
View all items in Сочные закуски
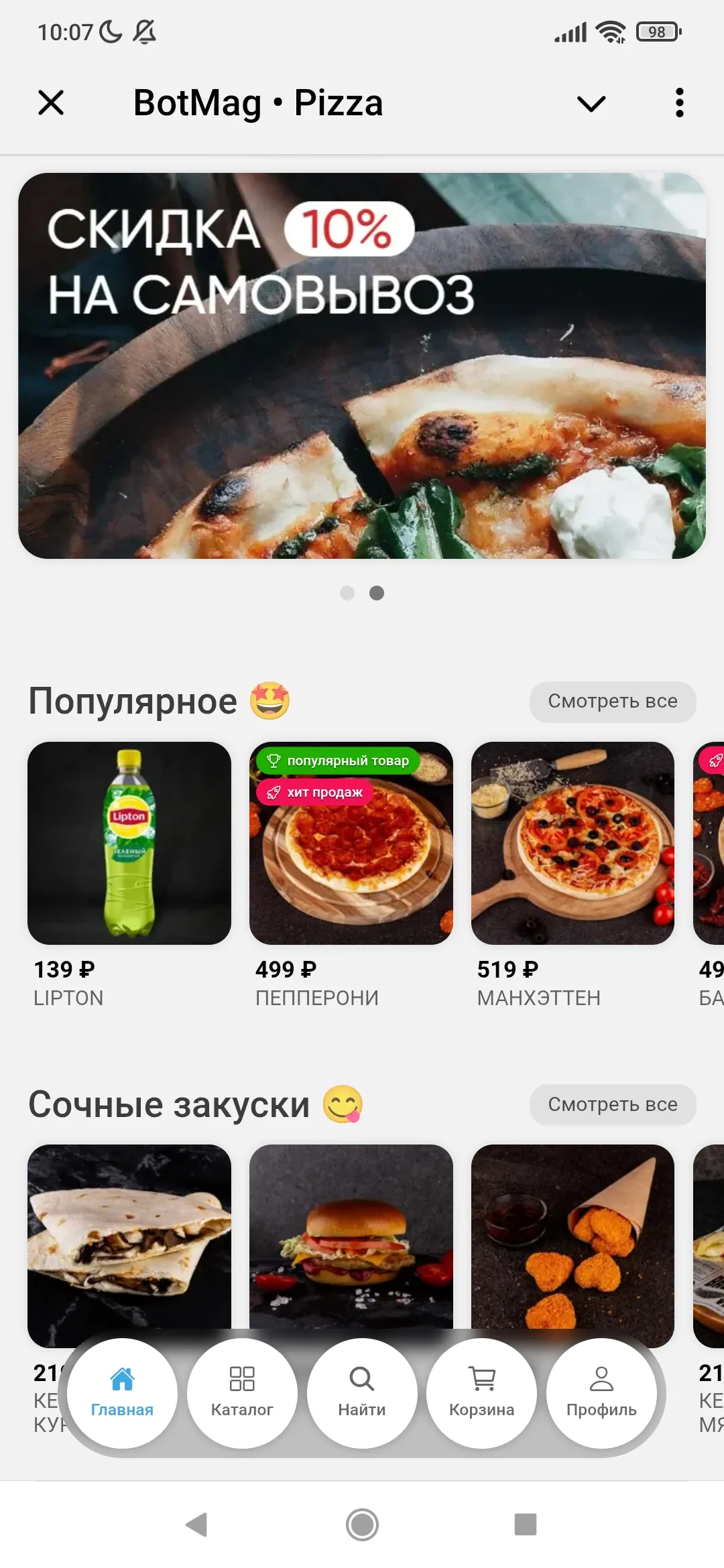(x=612, y=1104)
